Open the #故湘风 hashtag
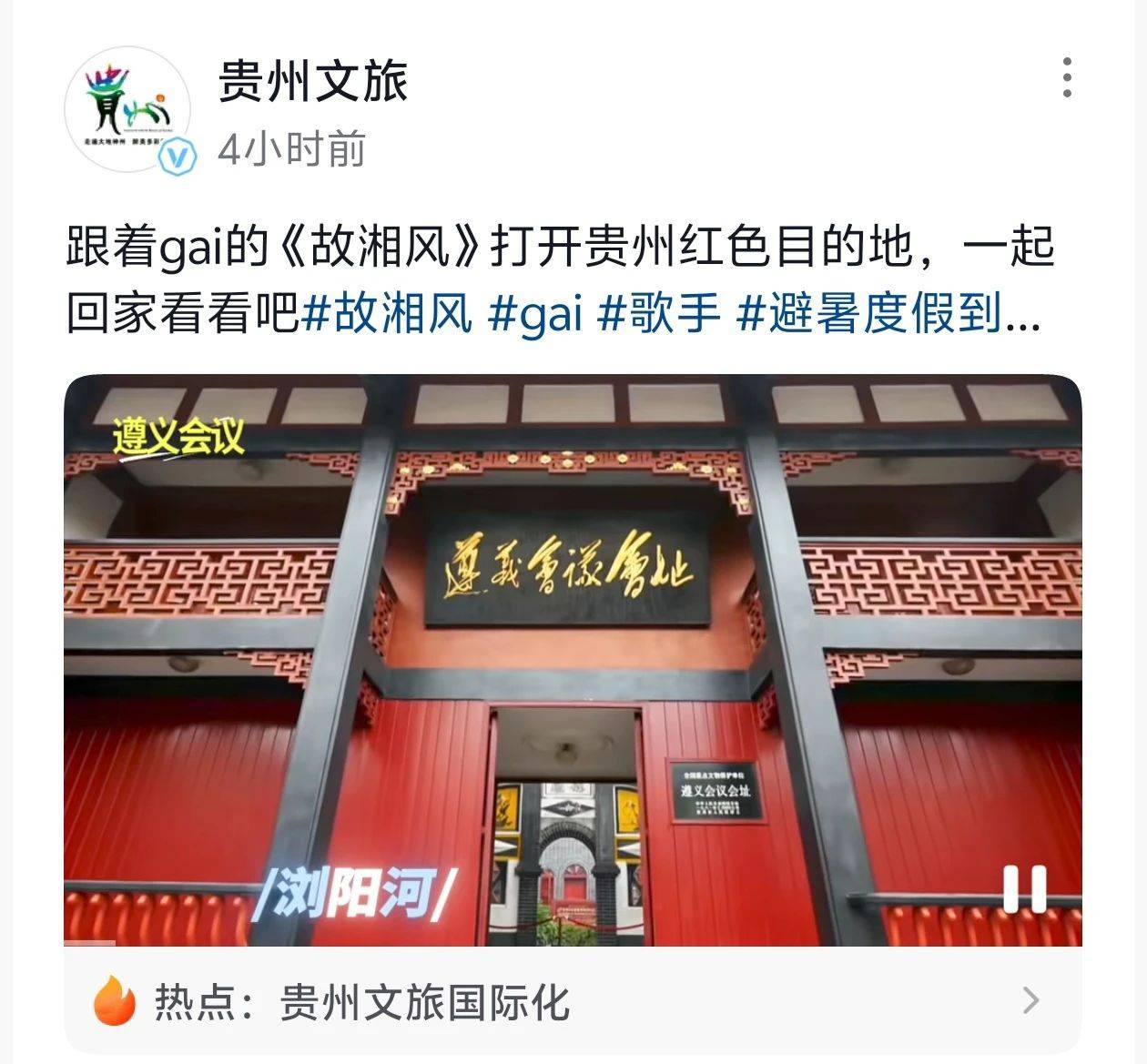Screen dimensions: 1147x1064 (387, 313)
